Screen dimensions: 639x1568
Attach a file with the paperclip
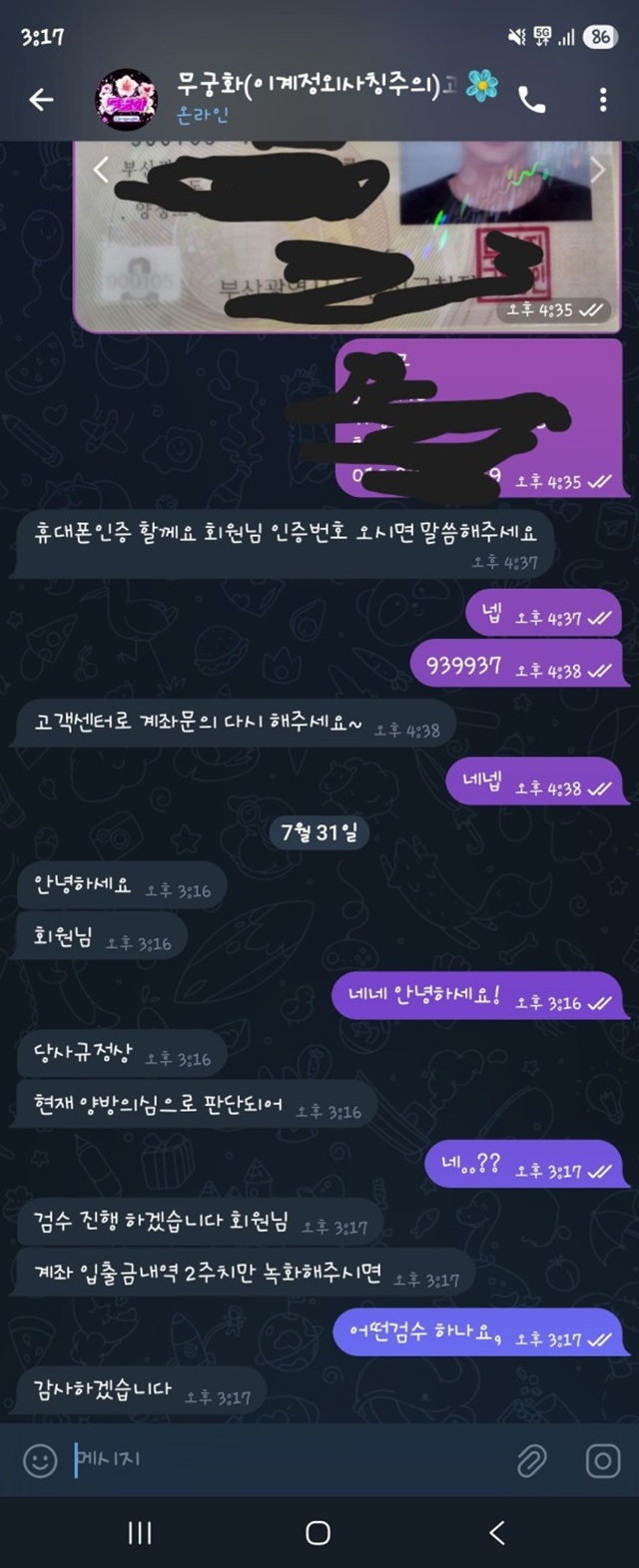coord(531,1461)
